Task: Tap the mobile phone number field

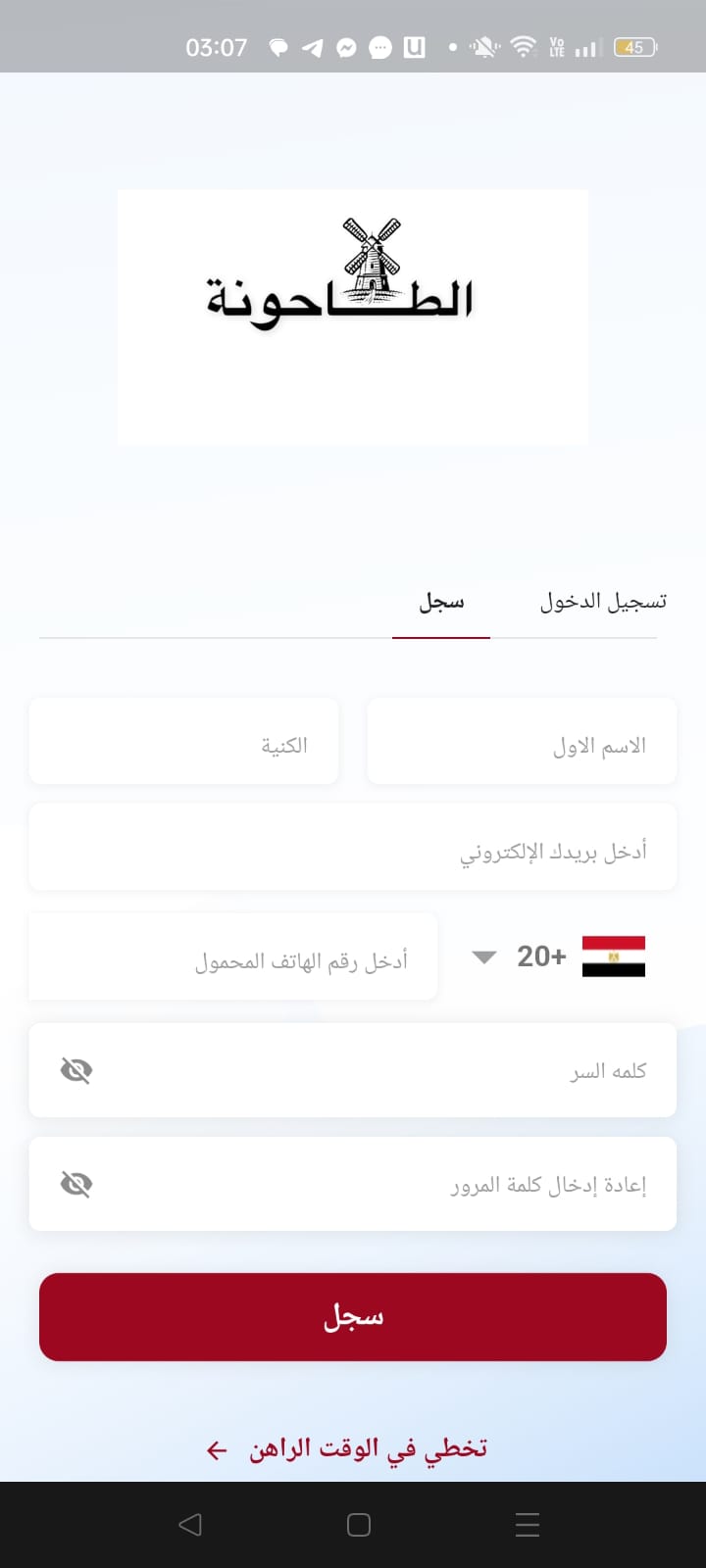Action: tap(233, 956)
